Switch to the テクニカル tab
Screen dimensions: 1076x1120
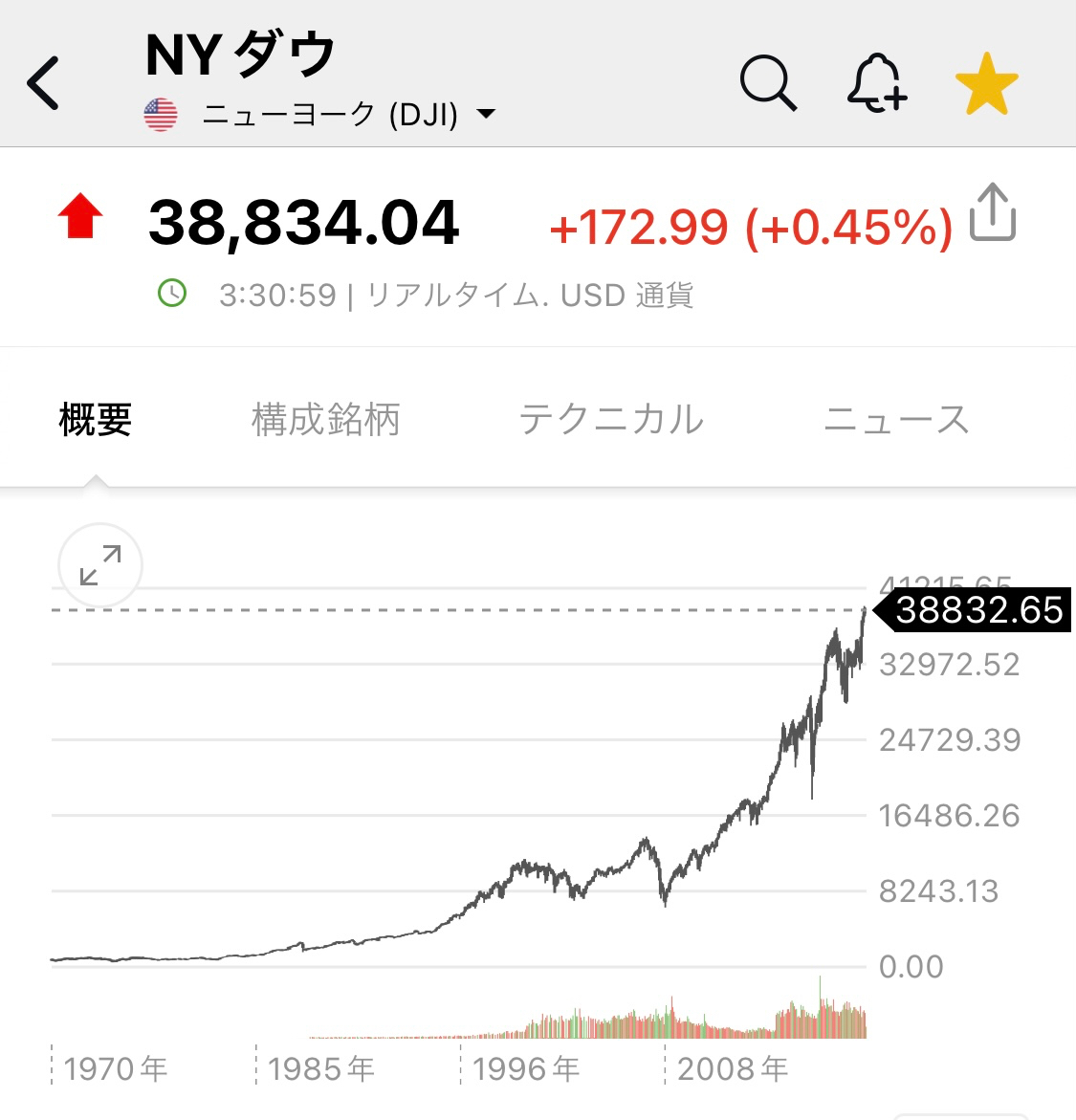(610, 419)
